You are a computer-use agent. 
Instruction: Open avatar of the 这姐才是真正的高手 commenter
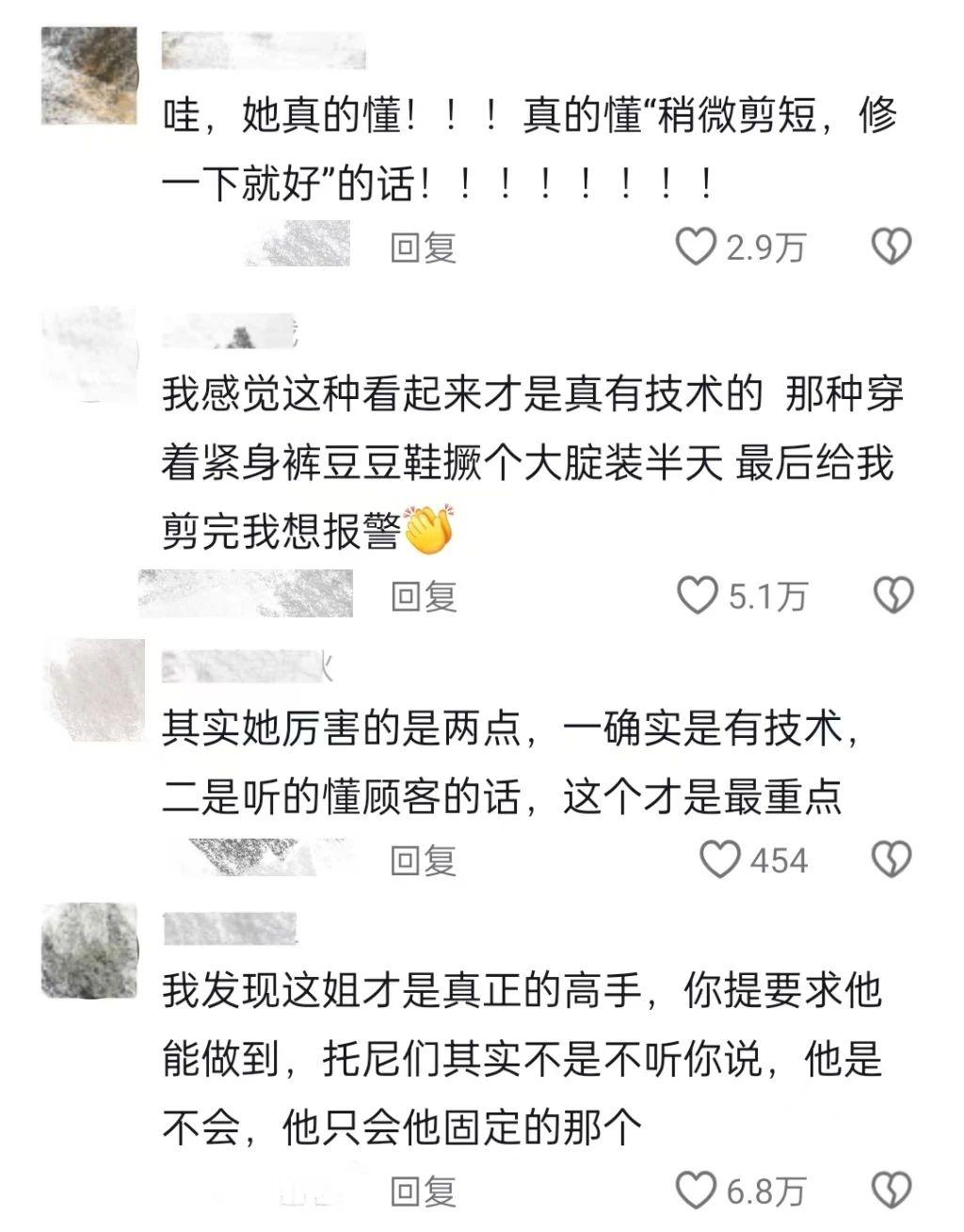tap(89, 952)
